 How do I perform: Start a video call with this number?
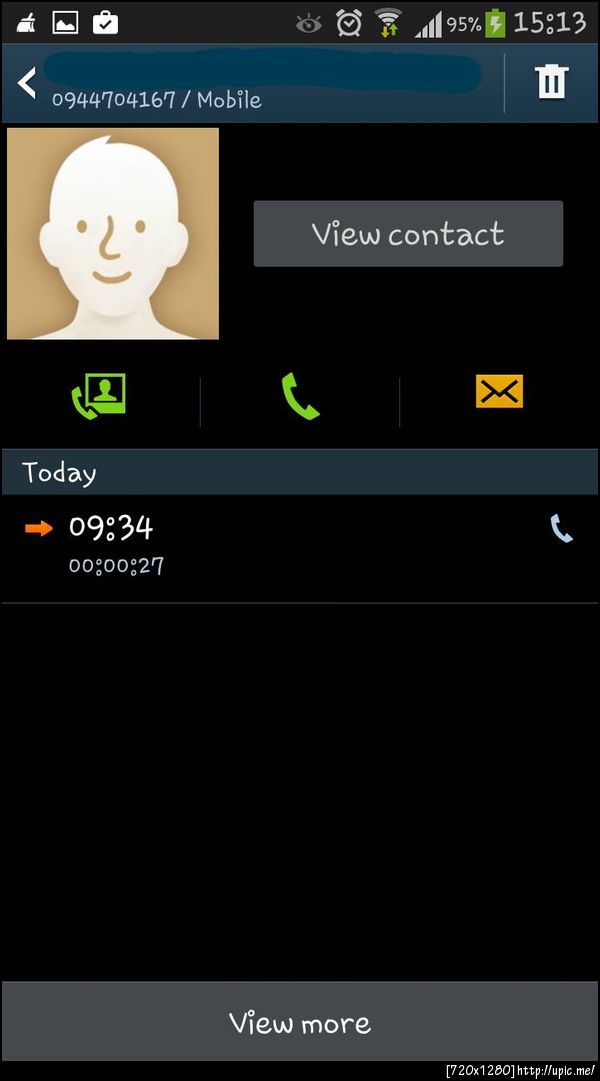tap(99, 396)
